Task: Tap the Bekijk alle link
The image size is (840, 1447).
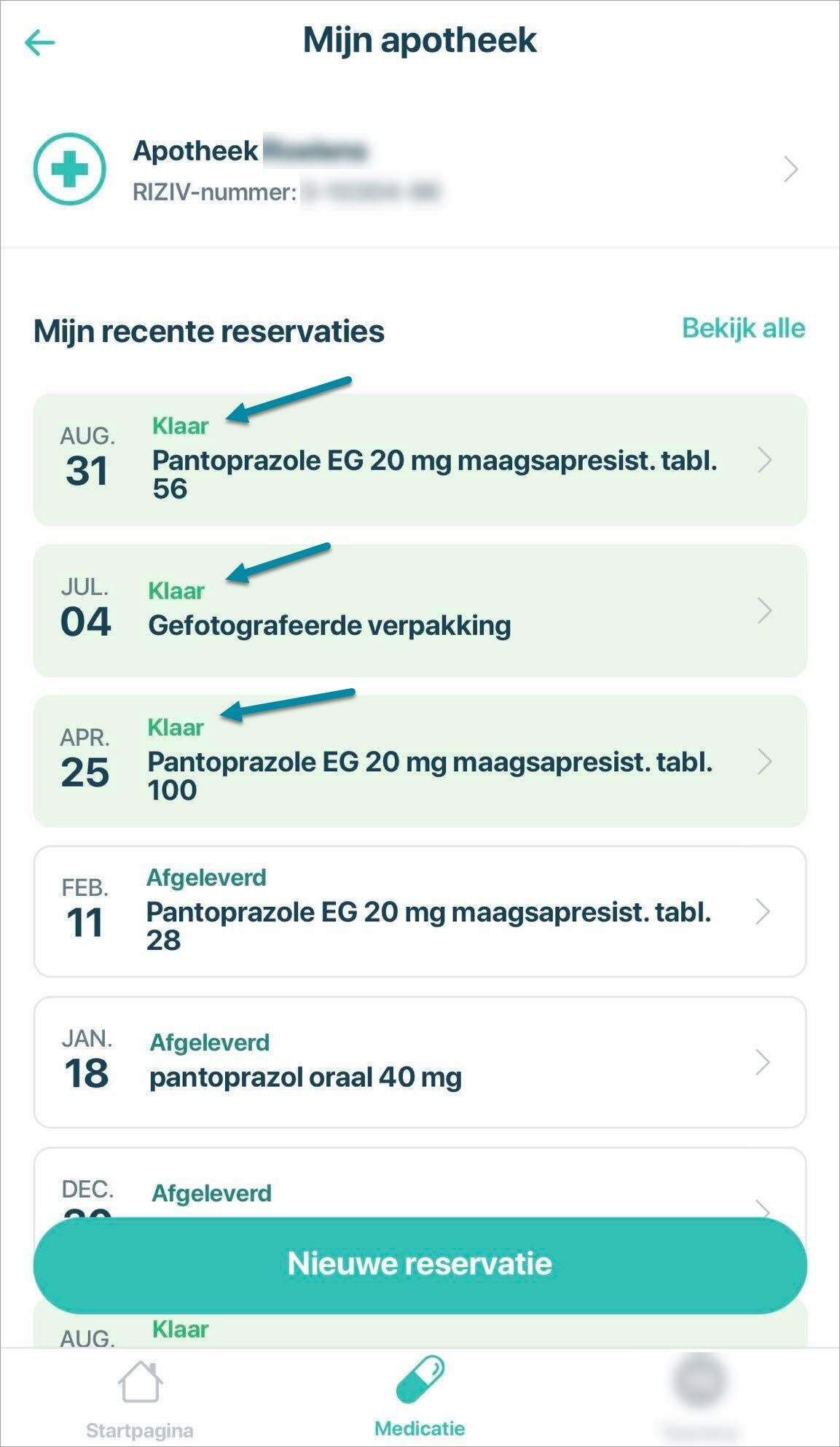Action: pos(743,328)
